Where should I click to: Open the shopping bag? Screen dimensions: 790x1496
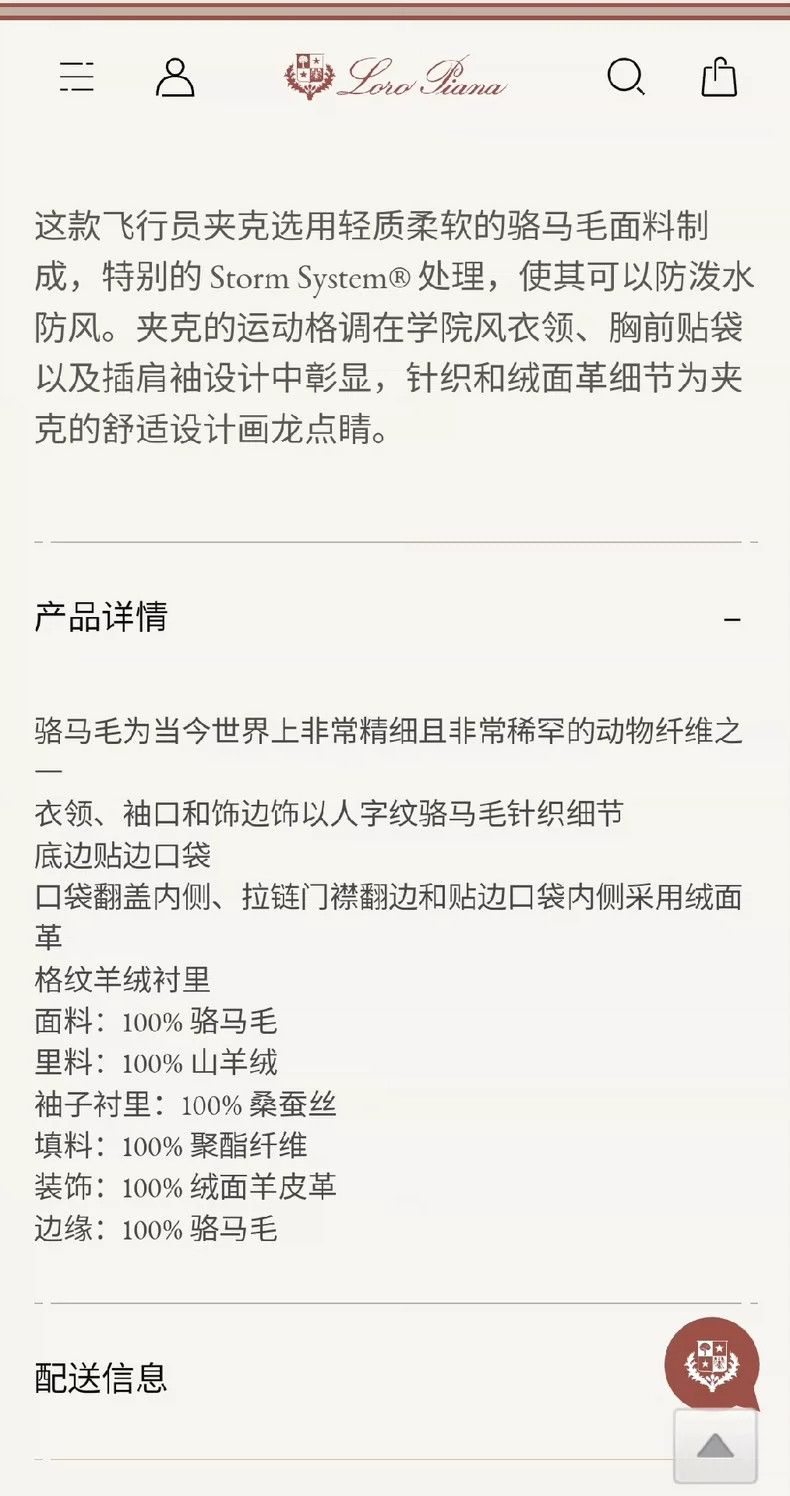[719, 77]
